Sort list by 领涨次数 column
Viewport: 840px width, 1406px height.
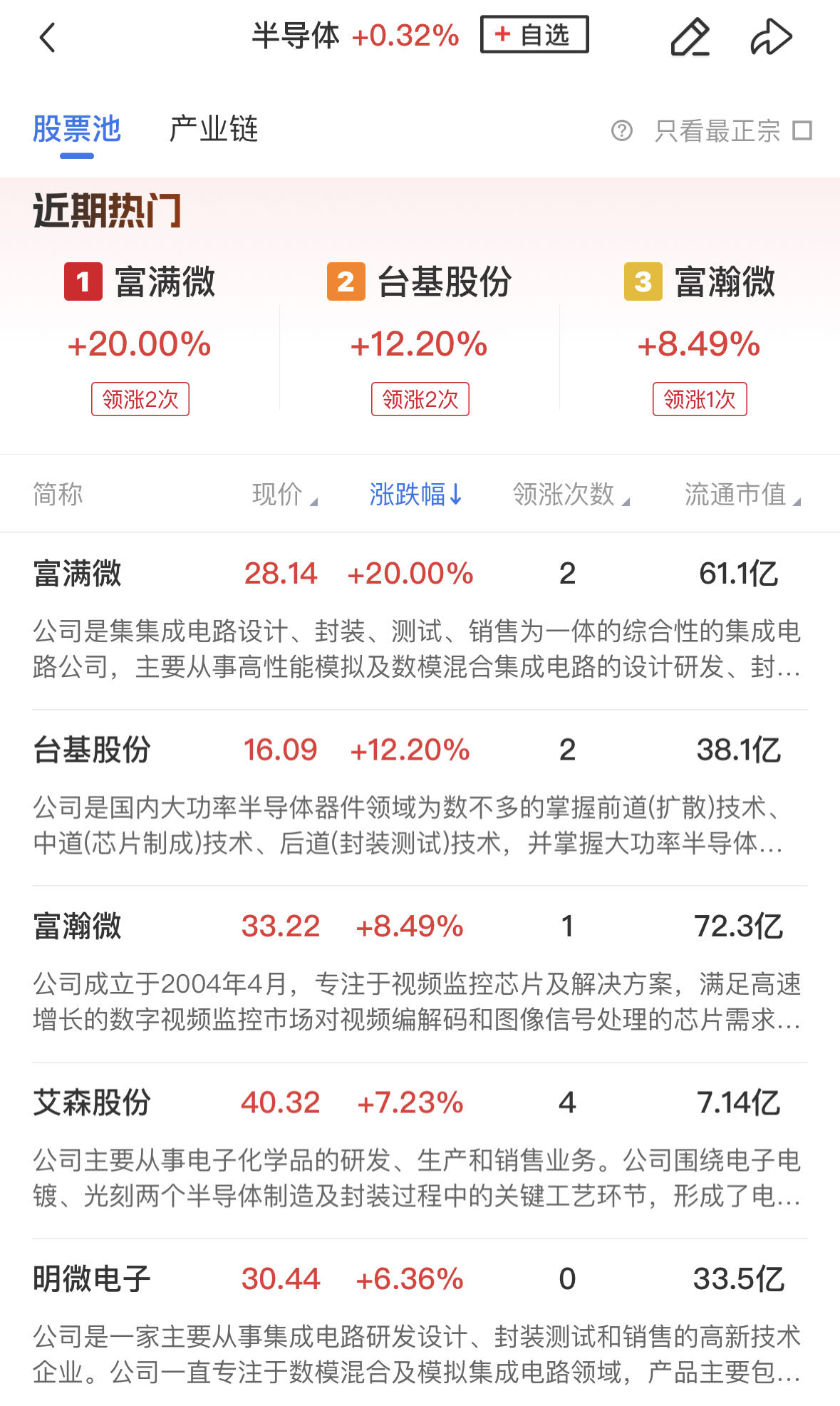571,494
